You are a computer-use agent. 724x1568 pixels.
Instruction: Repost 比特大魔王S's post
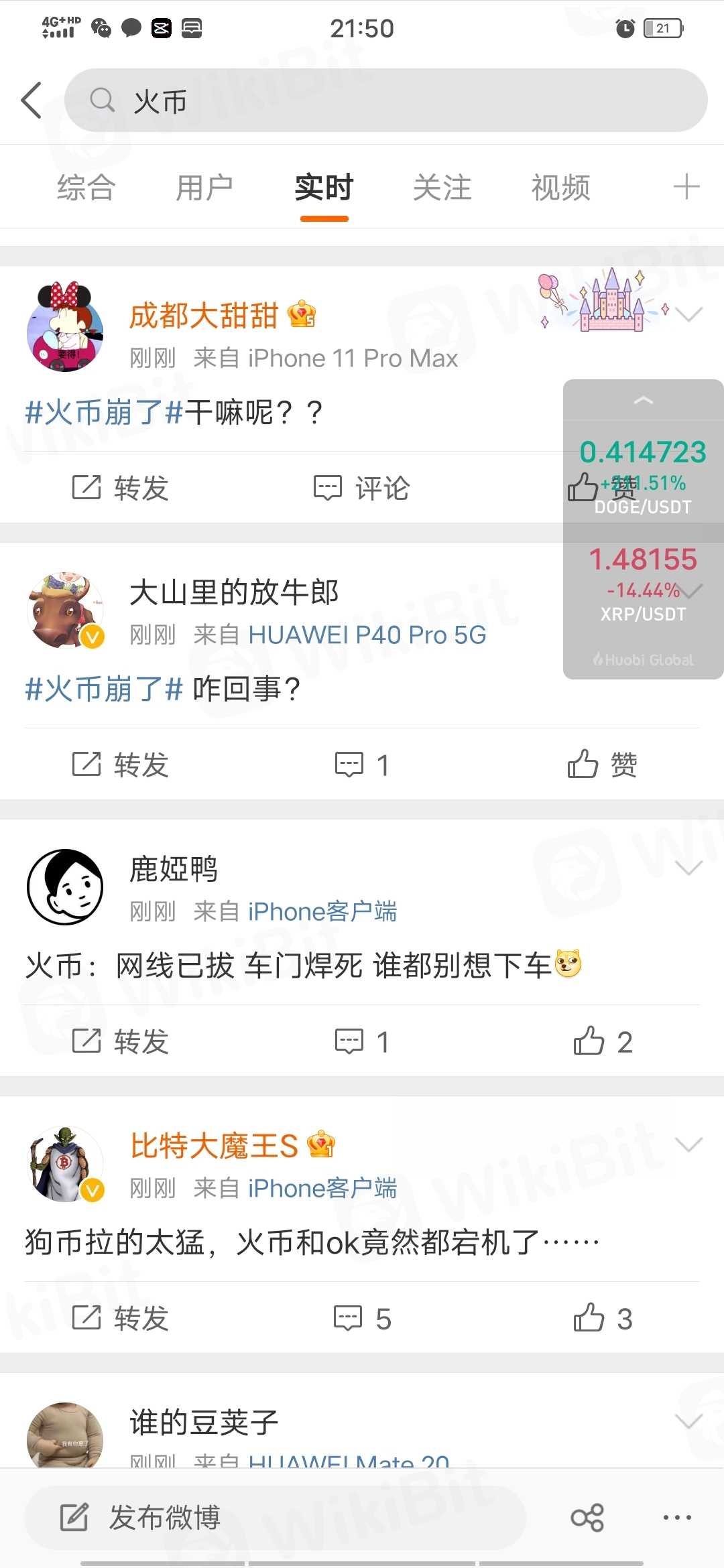pos(121,1318)
